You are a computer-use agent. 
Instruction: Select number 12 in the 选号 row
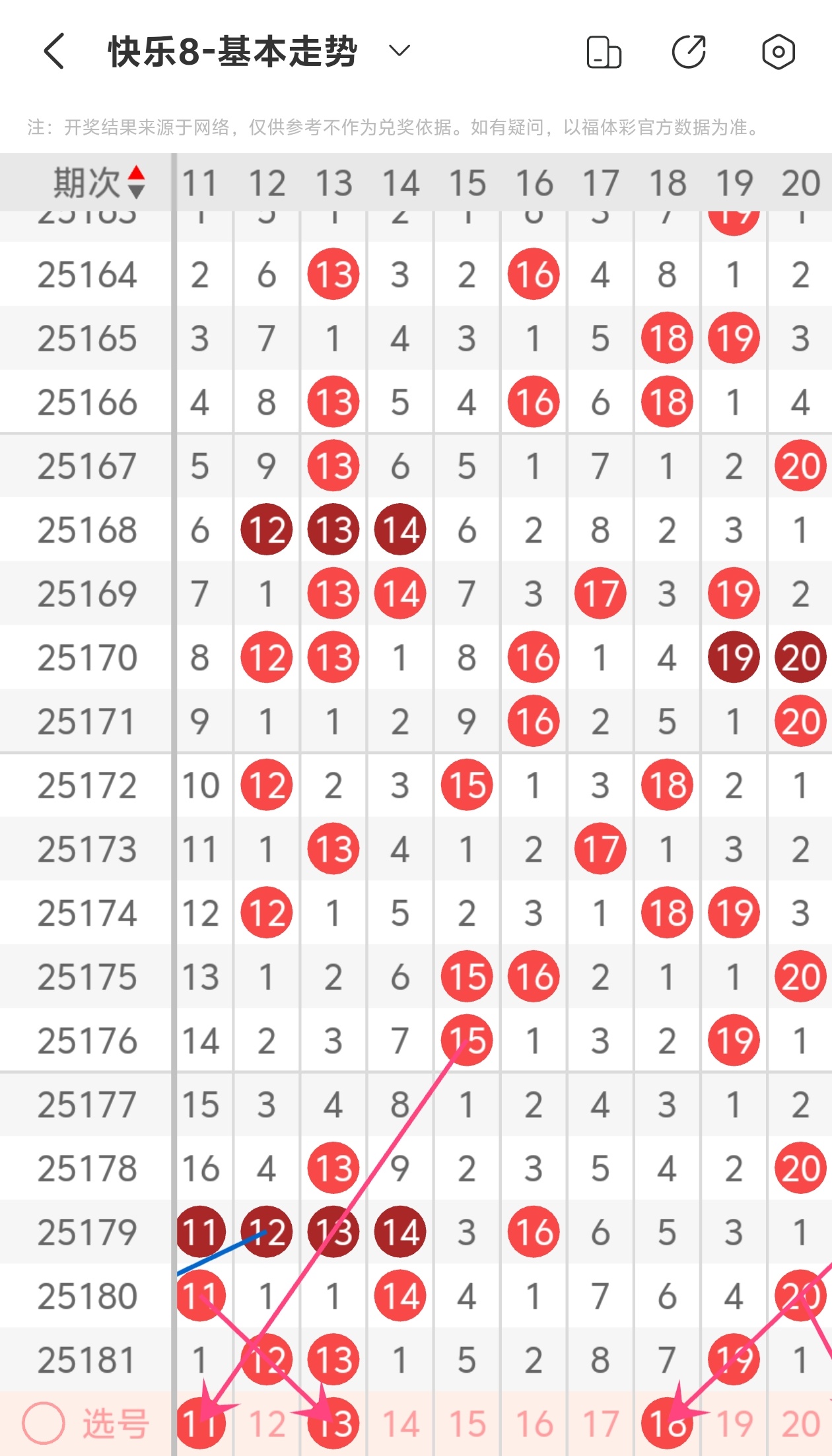pyautogui.click(x=267, y=1424)
